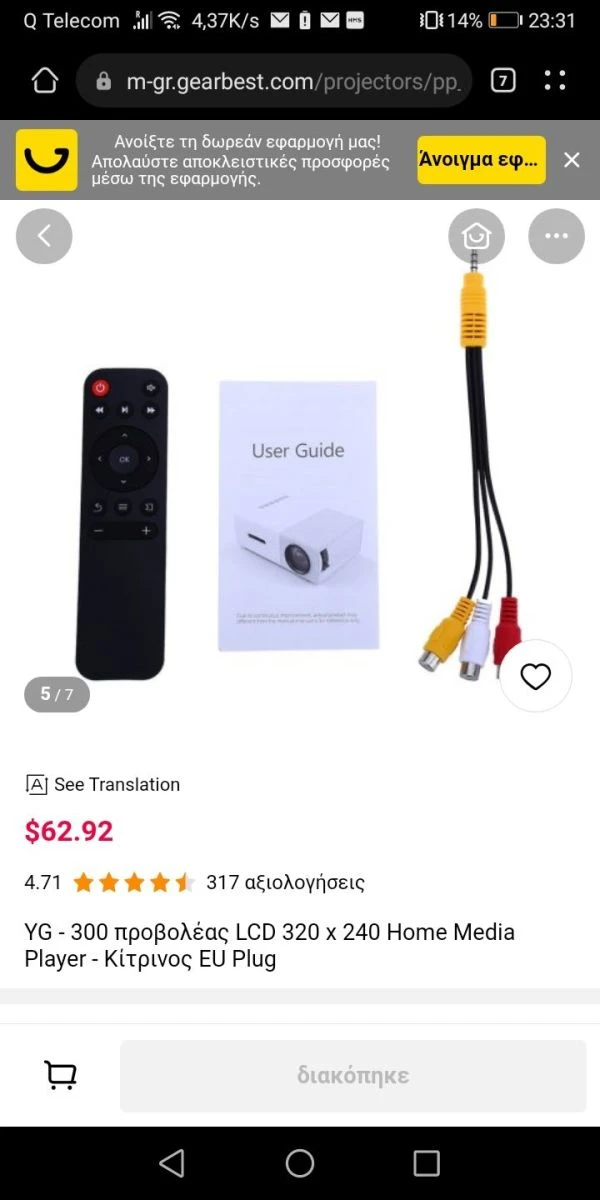Go to the system home screen
The height and width of the screenshot is (1200, 600).
click(300, 1163)
